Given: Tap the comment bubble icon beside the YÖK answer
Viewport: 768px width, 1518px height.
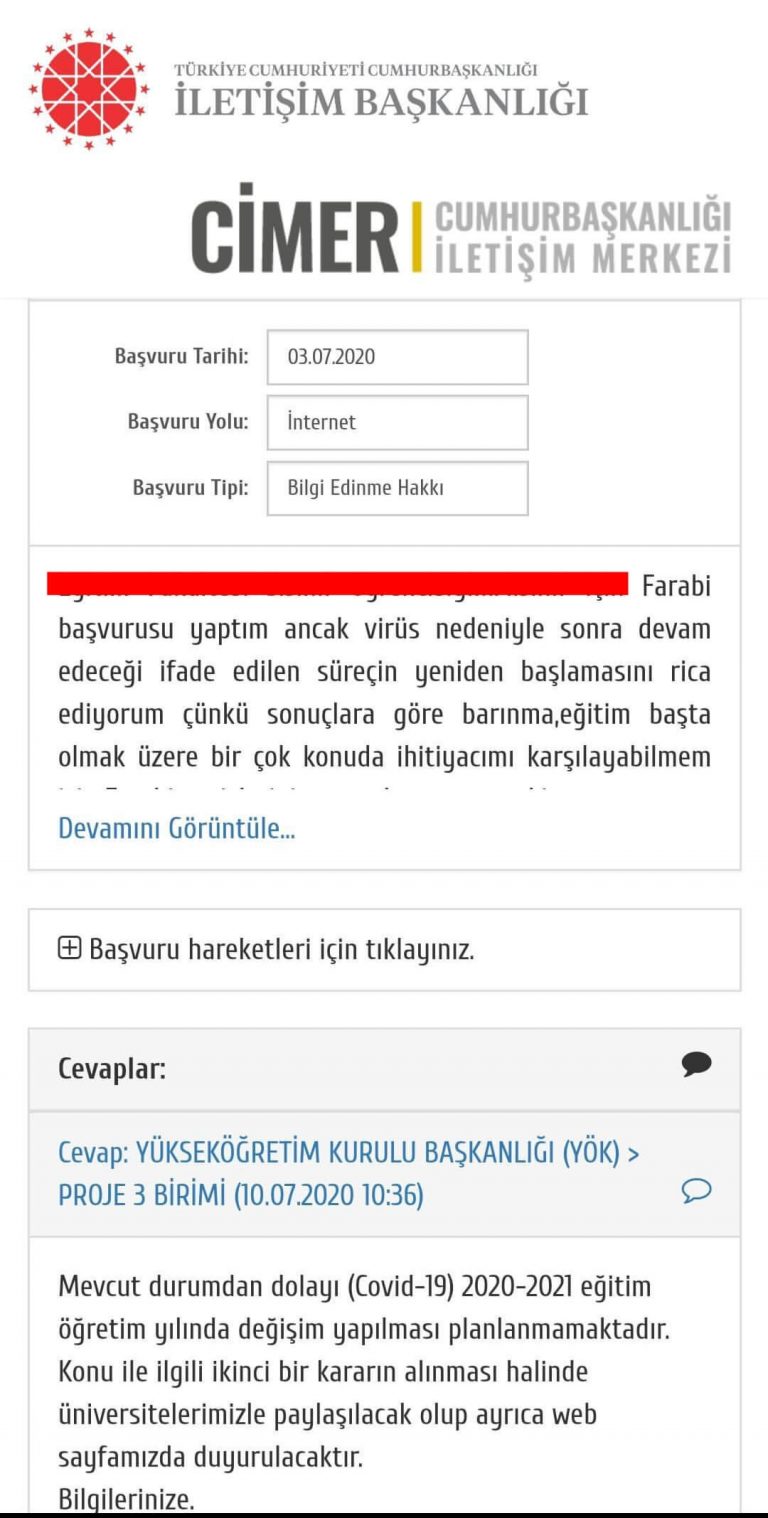Looking at the screenshot, I should pos(696,1190).
